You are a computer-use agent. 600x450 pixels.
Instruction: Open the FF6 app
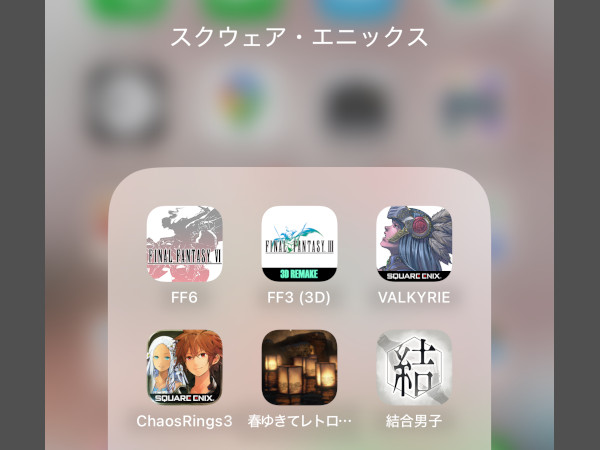(185, 244)
